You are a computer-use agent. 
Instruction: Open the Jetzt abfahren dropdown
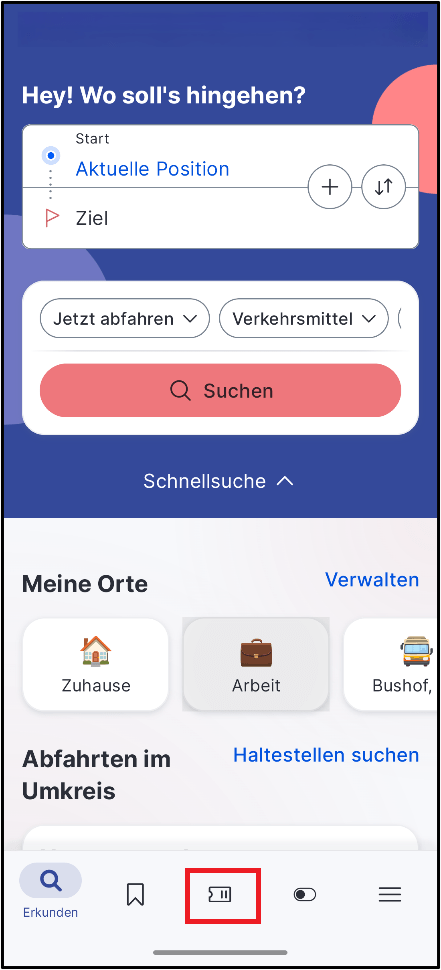pos(125,319)
